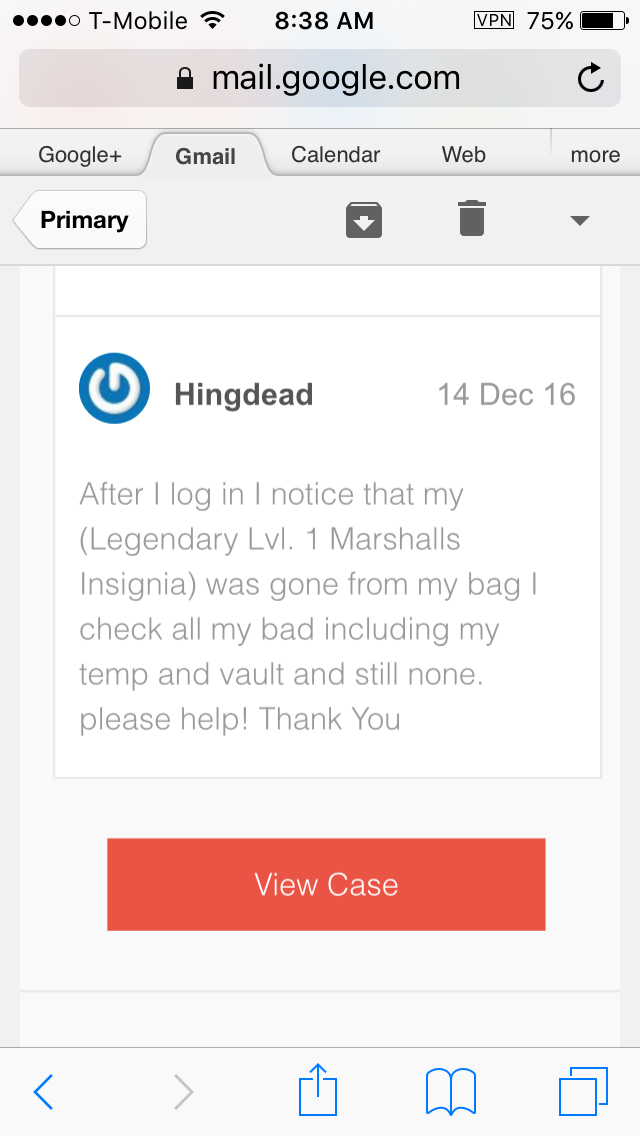Switch to the Google+ tab
Image resolution: width=640 pixels, height=1136 pixels.
click(80, 154)
